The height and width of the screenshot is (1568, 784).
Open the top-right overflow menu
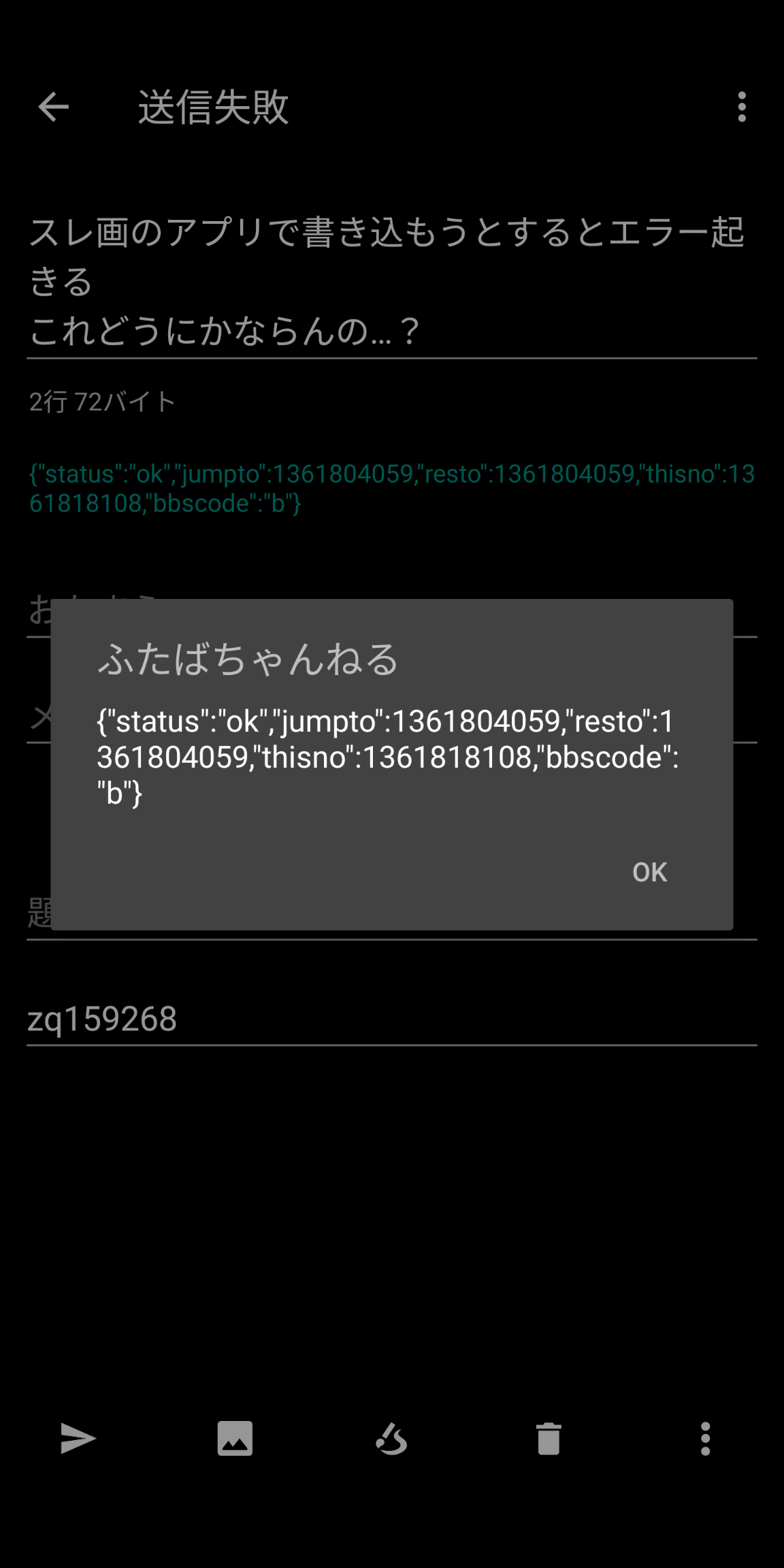(741, 107)
